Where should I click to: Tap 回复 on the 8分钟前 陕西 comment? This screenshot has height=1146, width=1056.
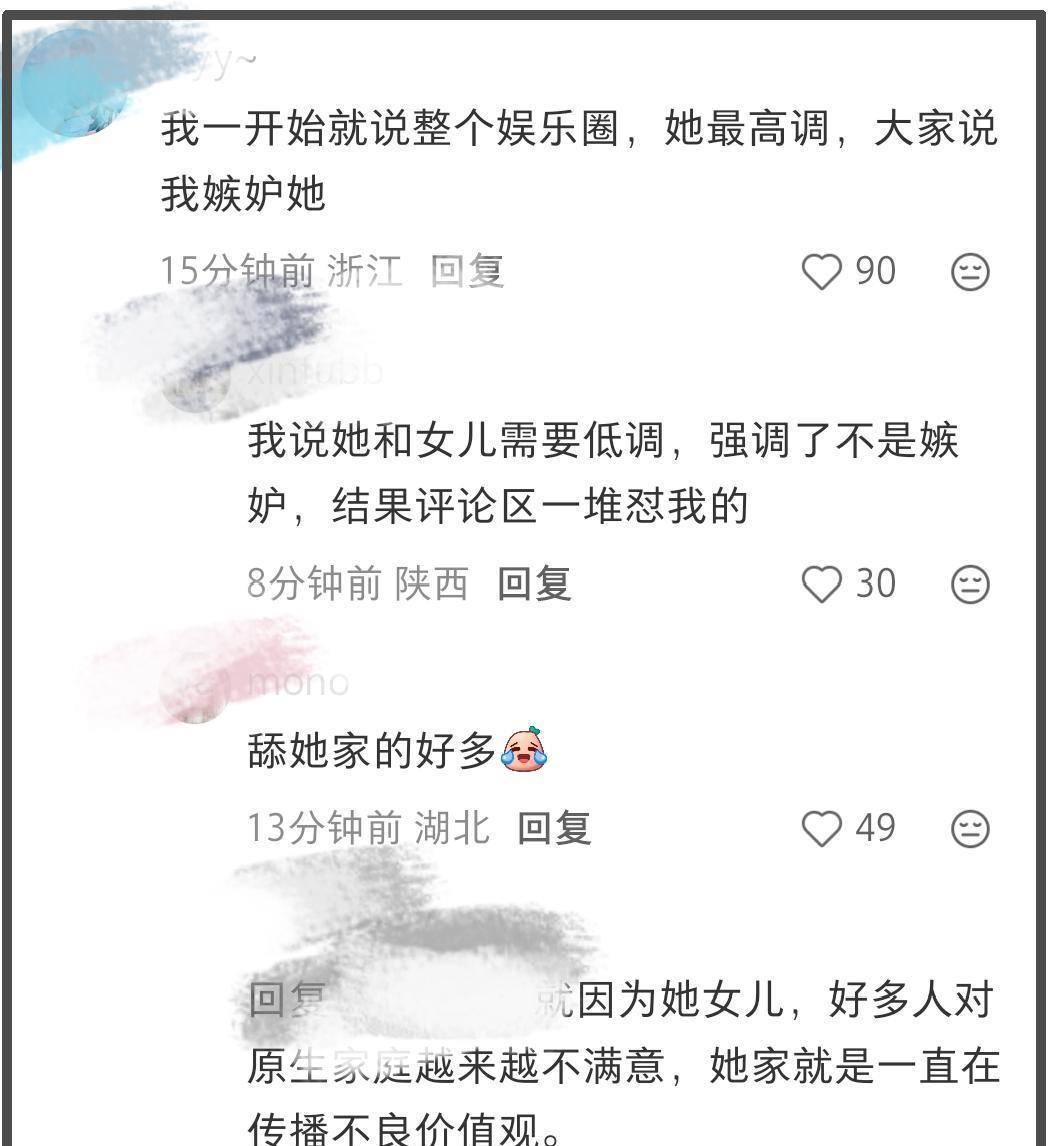[x=534, y=584]
